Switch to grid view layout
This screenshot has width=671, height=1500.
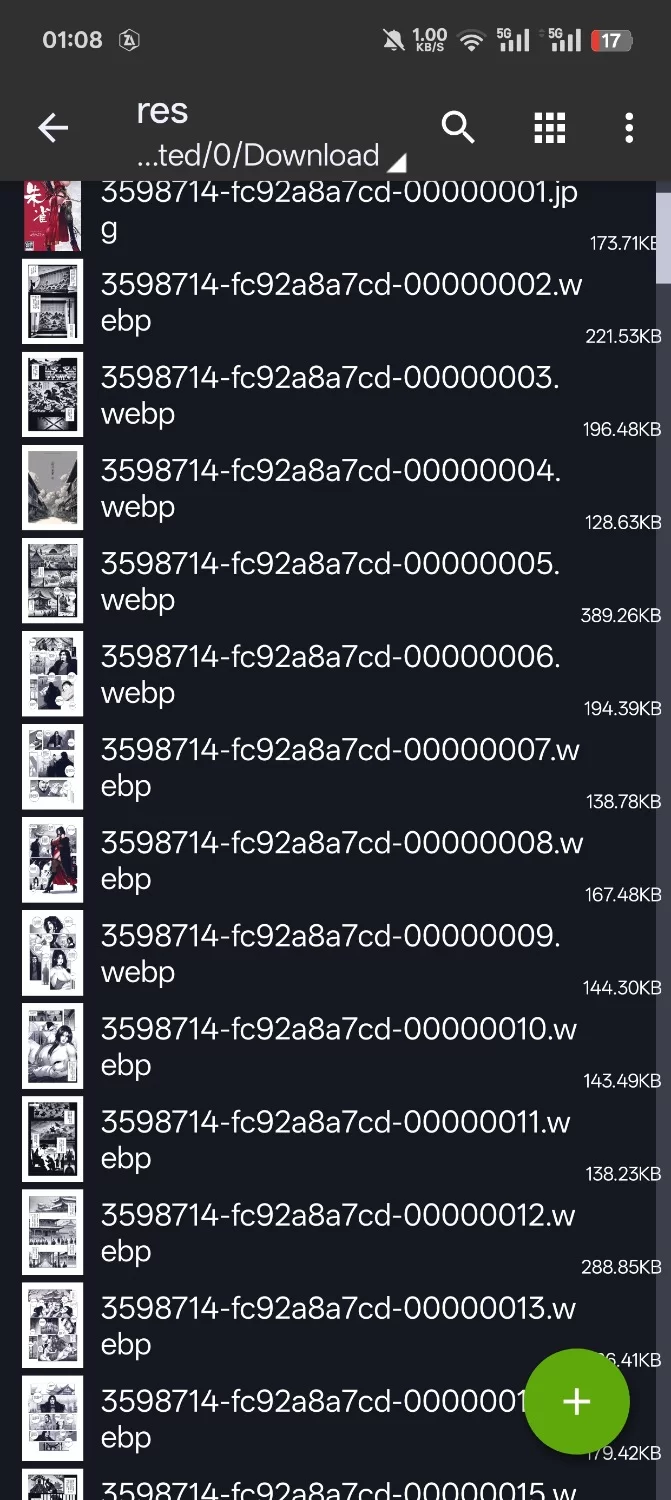coord(549,128)
